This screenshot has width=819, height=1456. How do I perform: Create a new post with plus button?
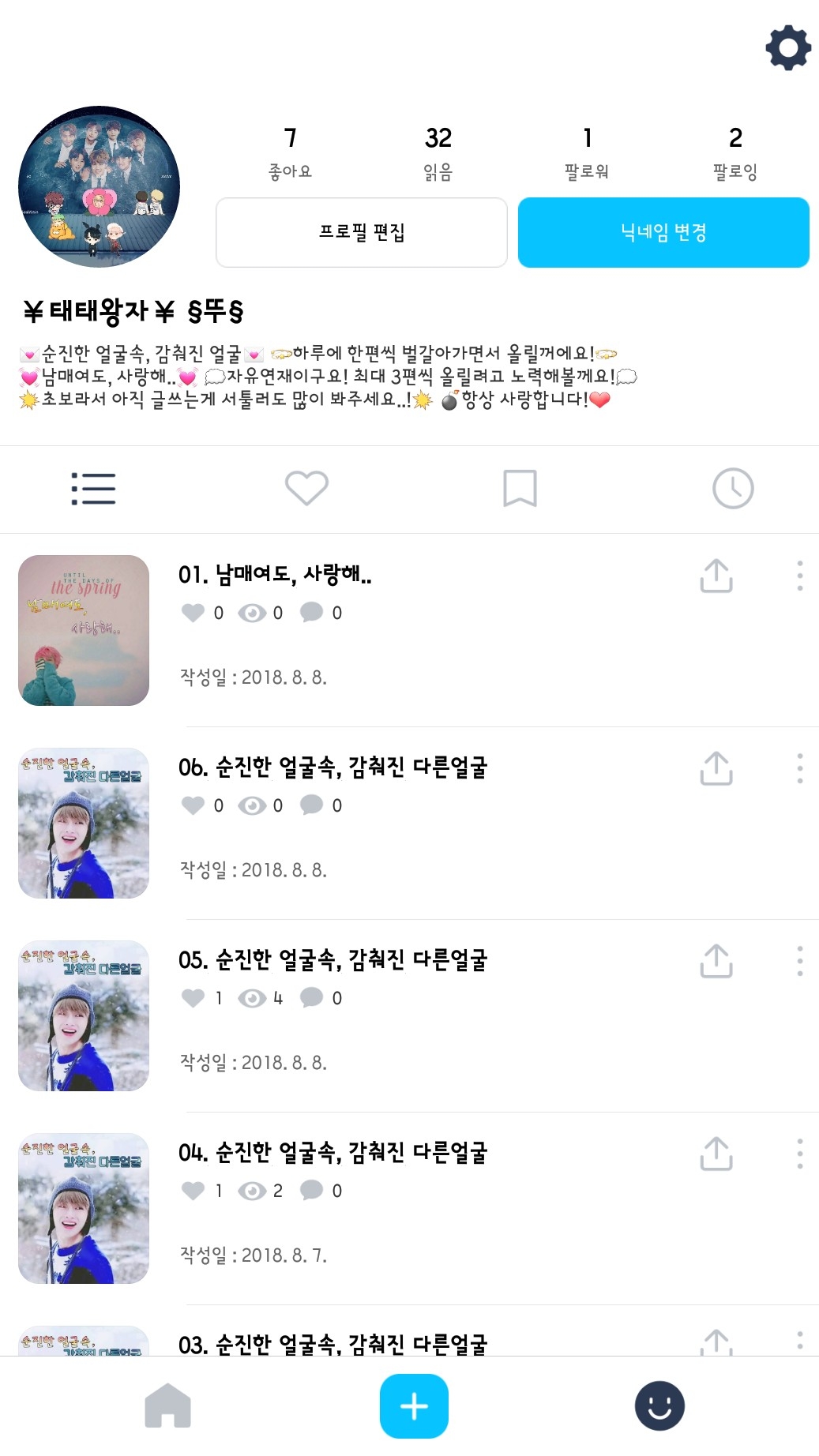(x=414, y=1406)
